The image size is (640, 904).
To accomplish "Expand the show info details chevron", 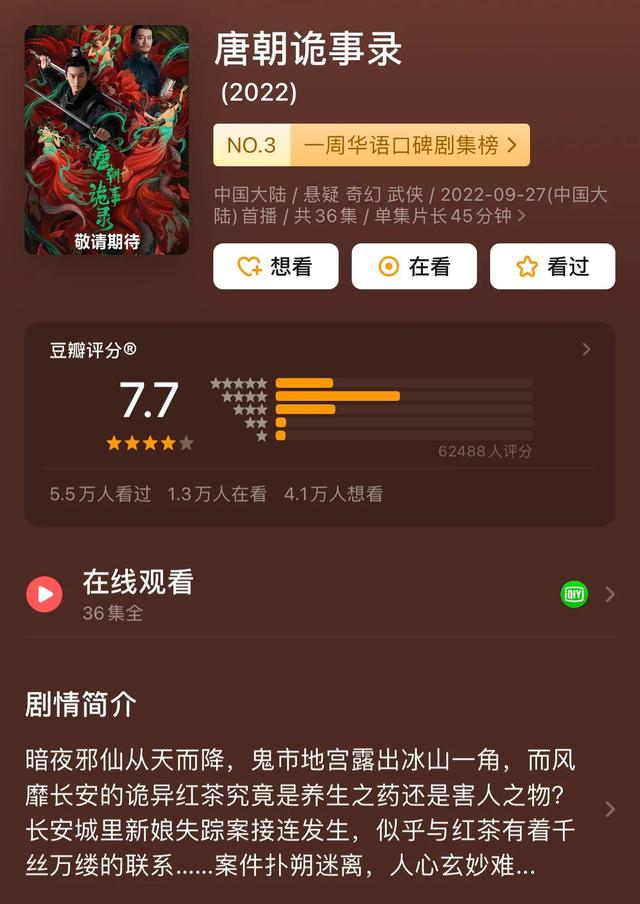I will 521,216.
